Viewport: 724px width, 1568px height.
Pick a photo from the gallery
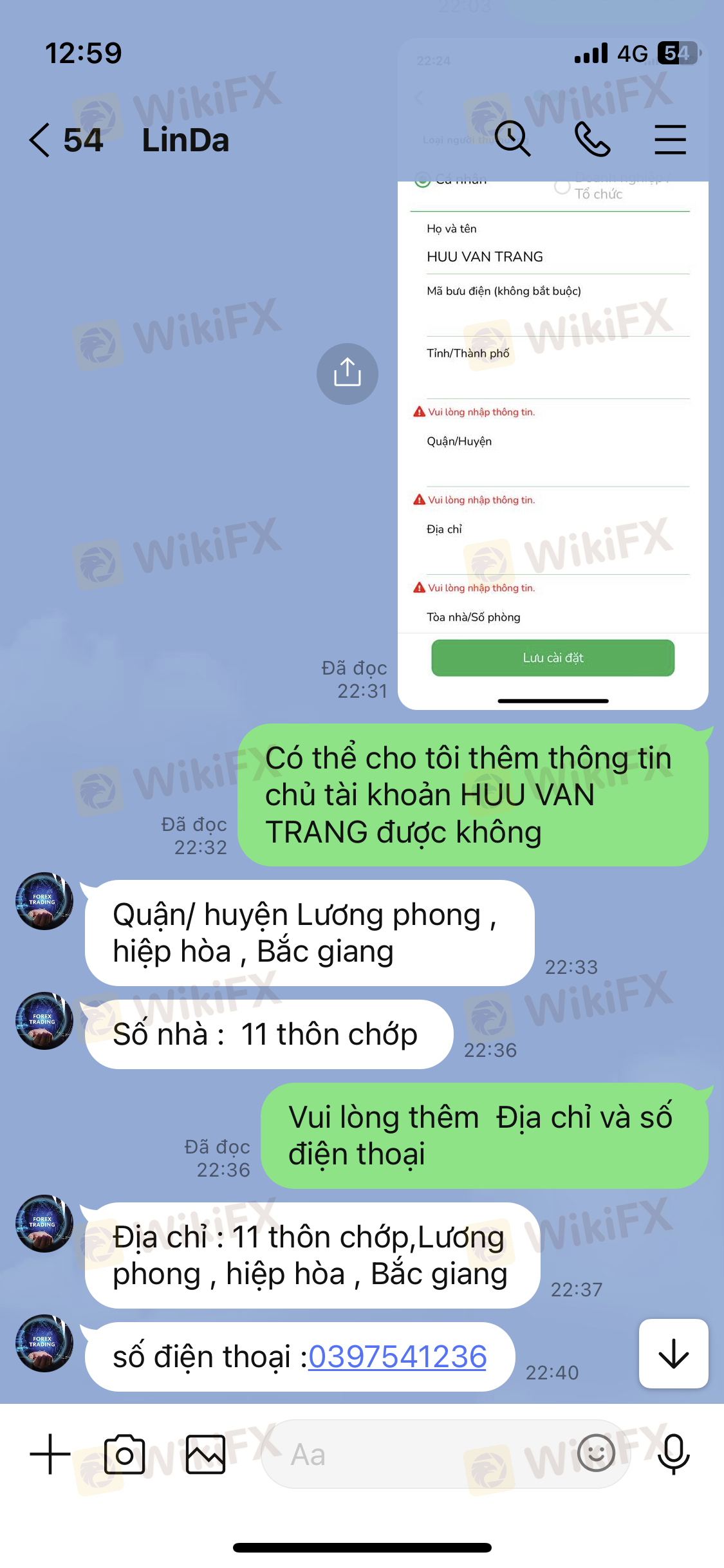click(206, 1454)
